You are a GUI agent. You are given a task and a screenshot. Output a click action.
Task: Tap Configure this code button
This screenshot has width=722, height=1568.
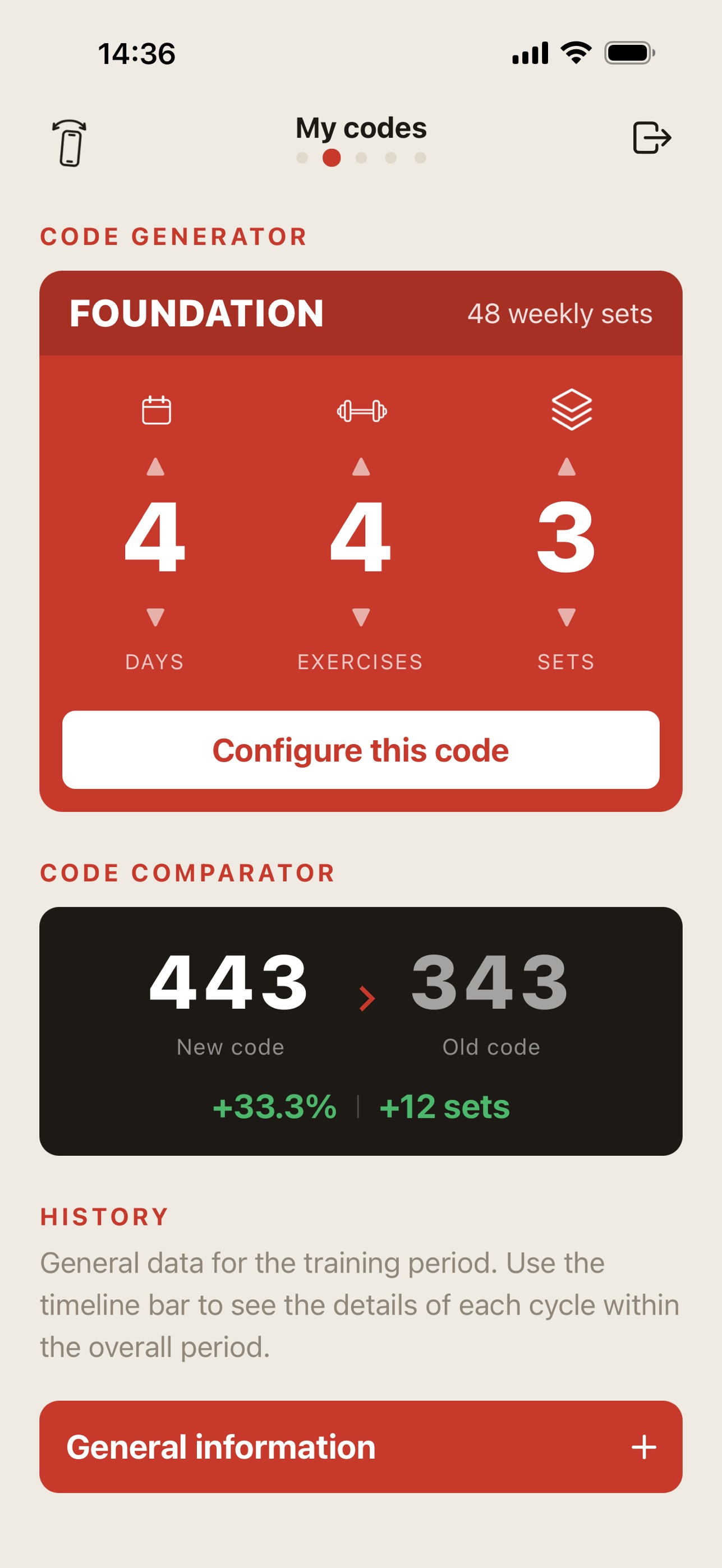pos(361,750)
